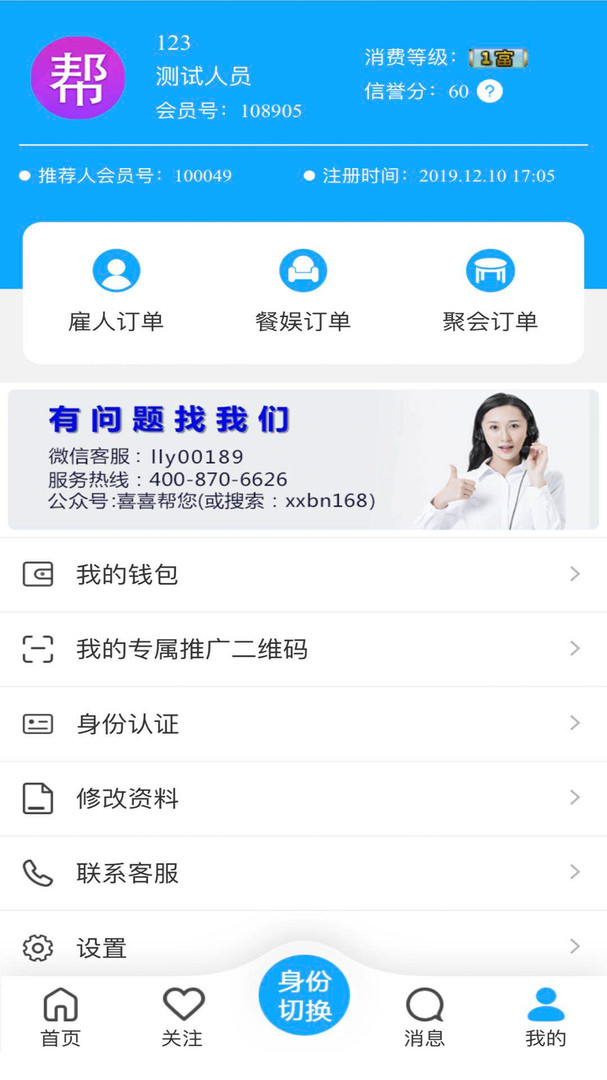Image resolution: width=607 pixels, height=1080 pixels.
Task: Open 修改资料 row
Action: 303,798
